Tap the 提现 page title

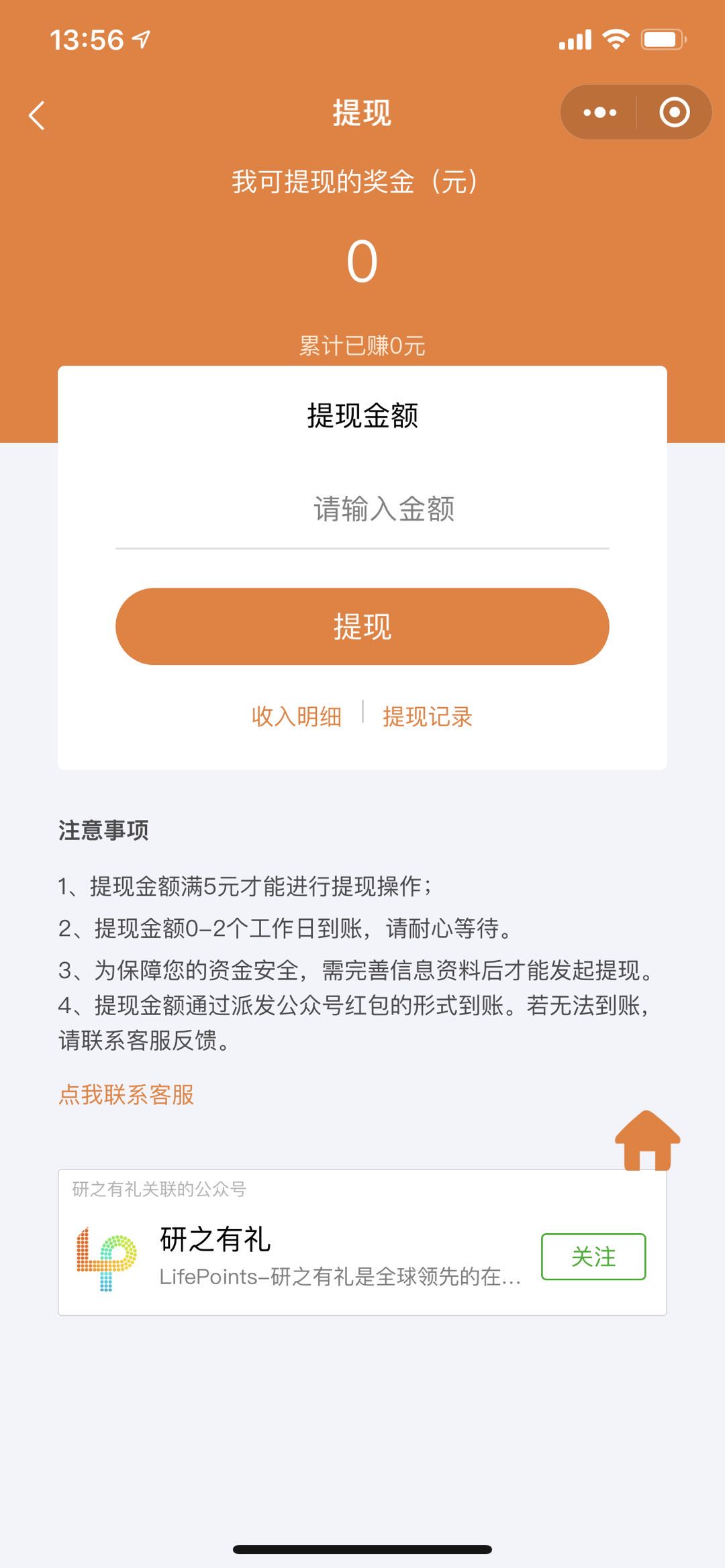click(x=362, y=113)
